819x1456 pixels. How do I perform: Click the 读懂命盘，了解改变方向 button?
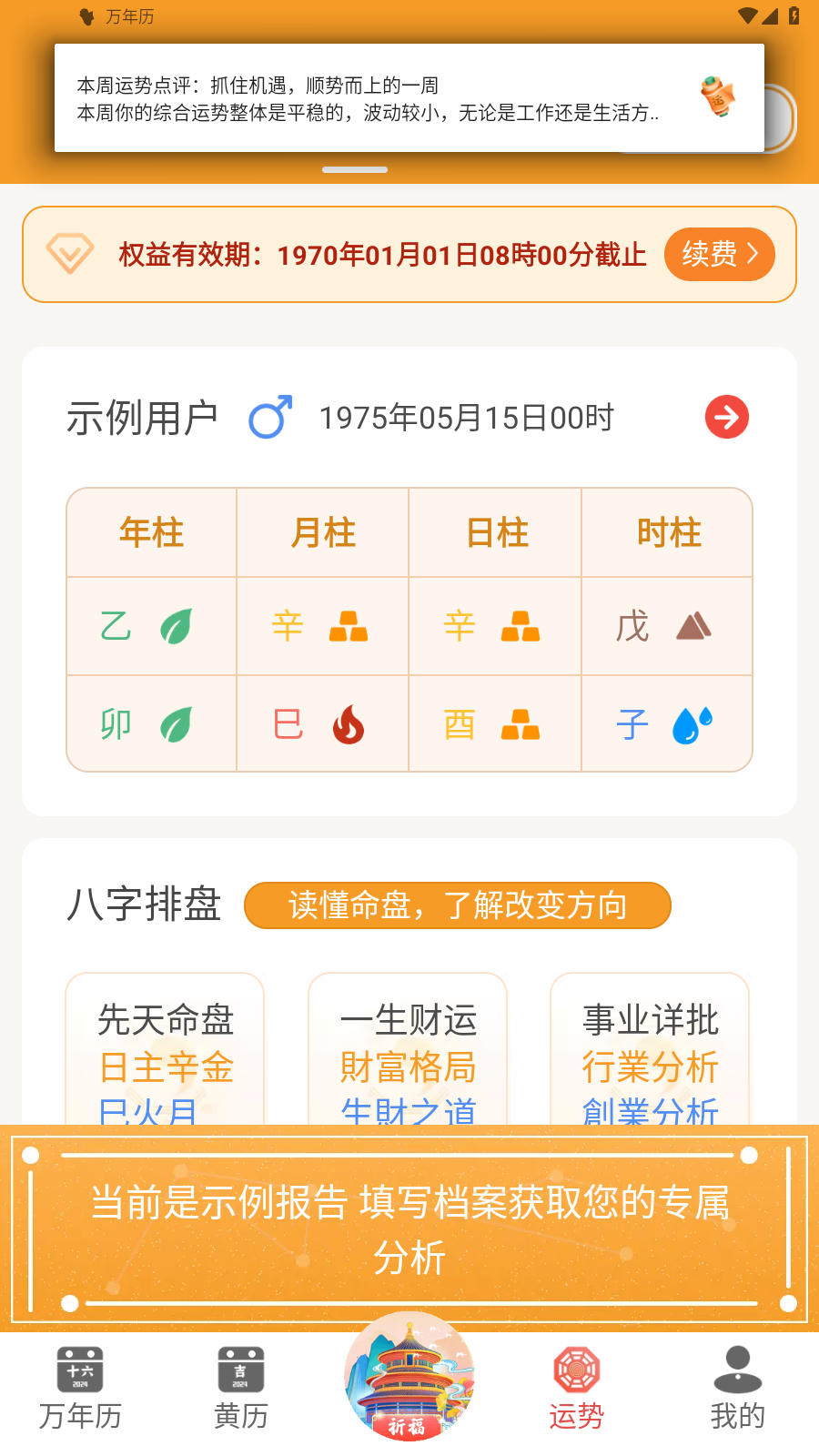(458, 905)
